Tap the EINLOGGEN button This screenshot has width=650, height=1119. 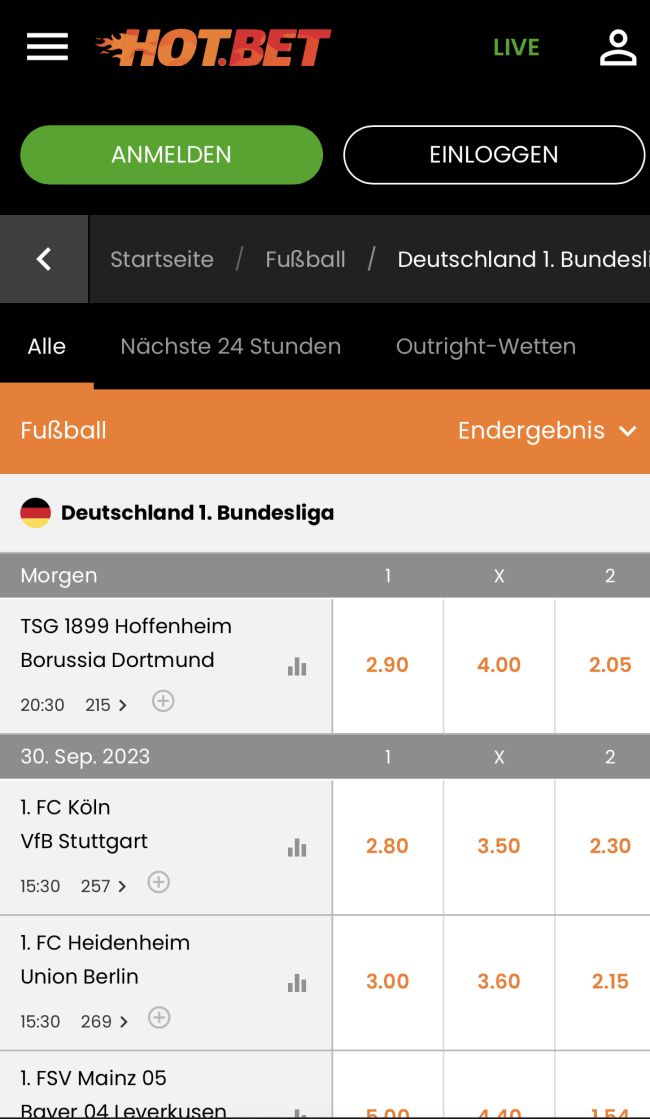[494, 155]
